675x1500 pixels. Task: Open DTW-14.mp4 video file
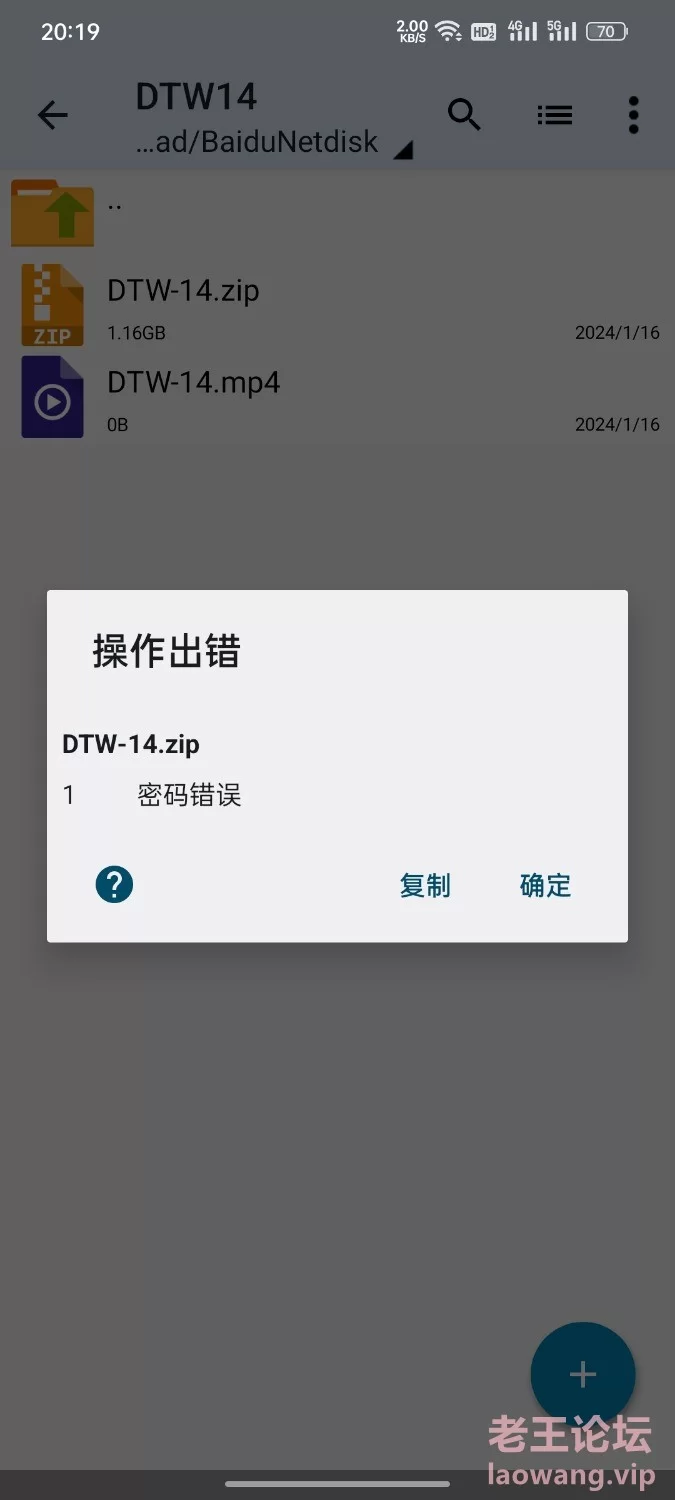pos(193,383)
